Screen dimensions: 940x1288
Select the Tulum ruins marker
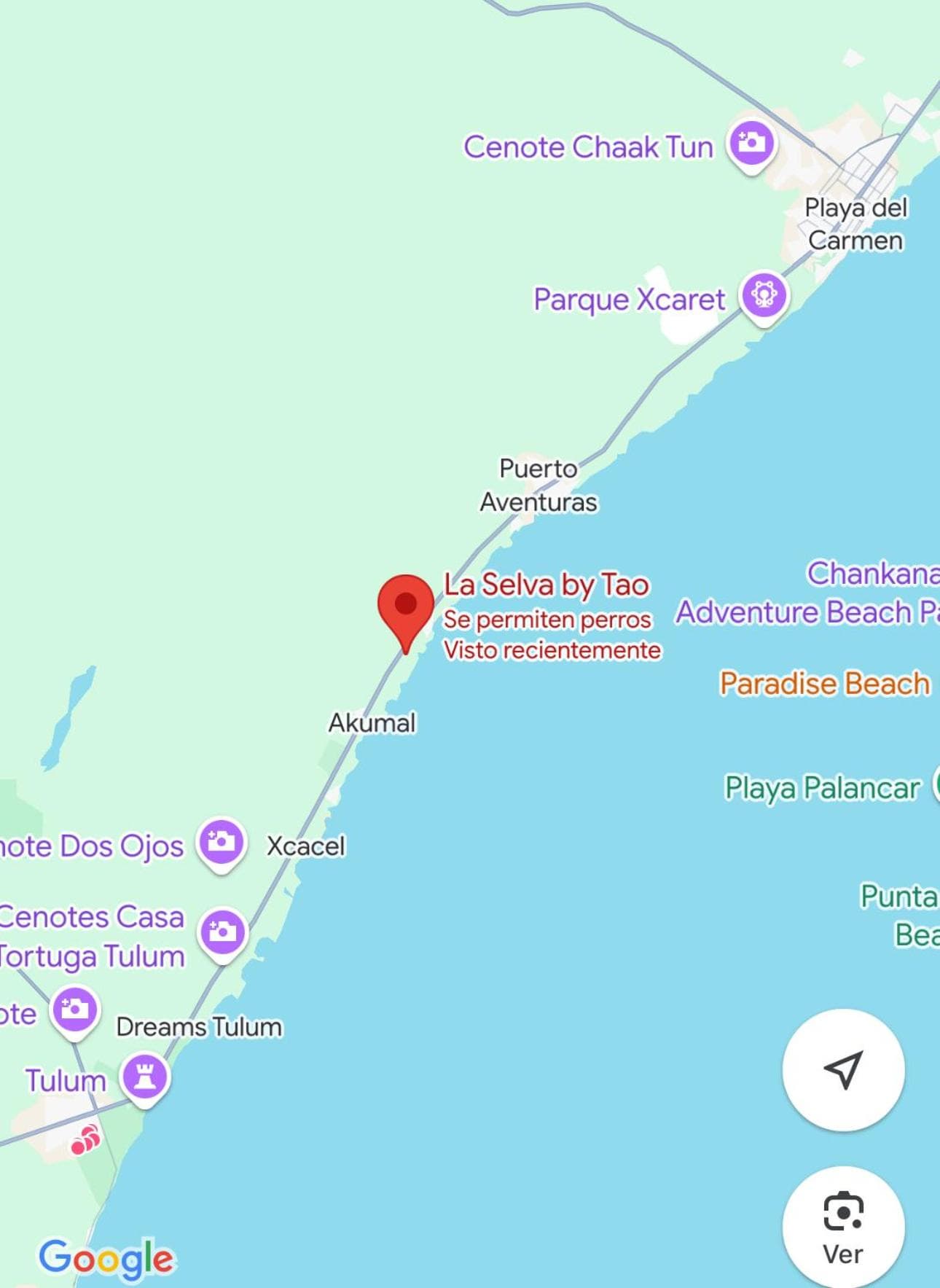(145, 1076)
